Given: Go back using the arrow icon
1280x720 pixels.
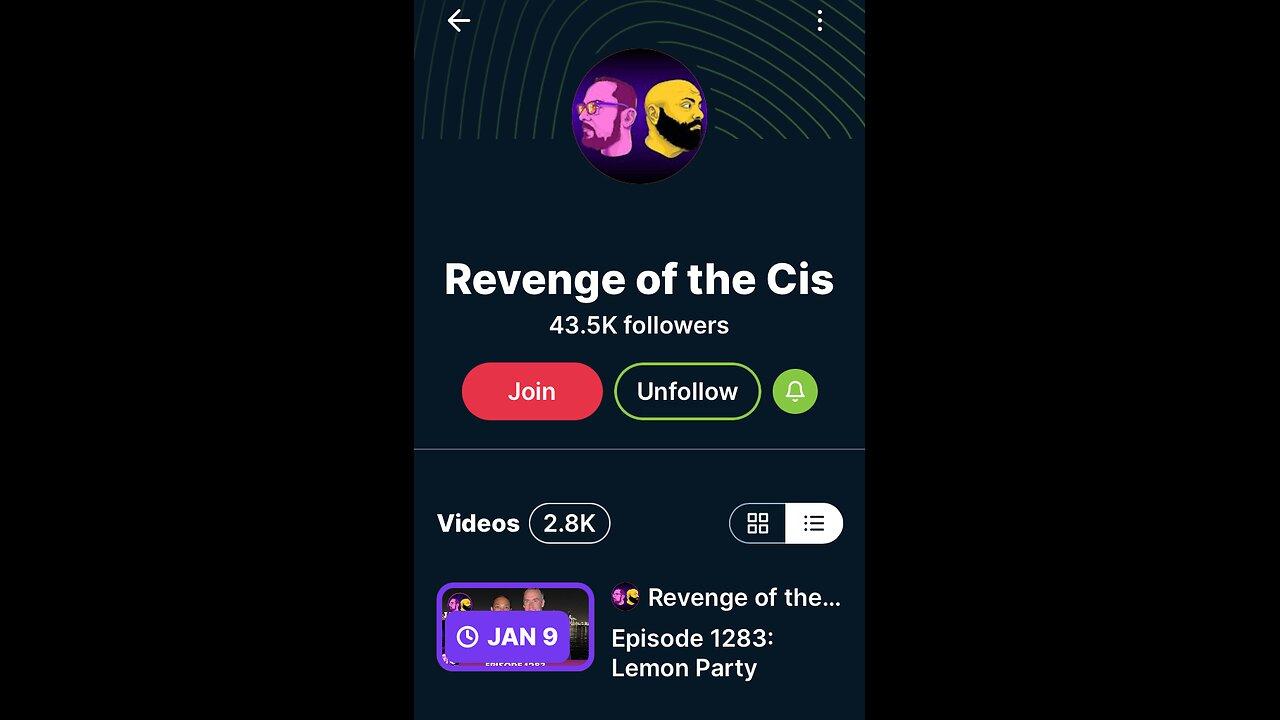Looking at the screenshot, I should 459,21.
